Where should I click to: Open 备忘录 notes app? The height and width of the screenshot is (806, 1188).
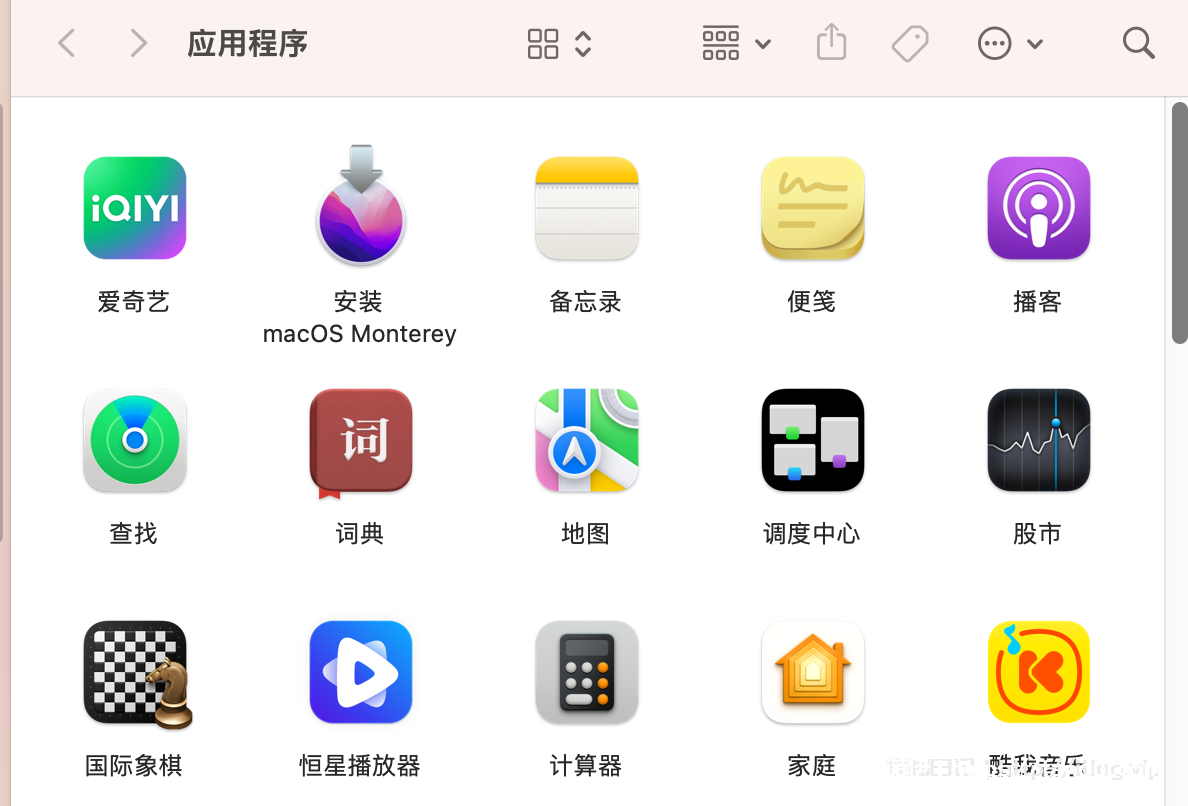click(x=587, y=208)
